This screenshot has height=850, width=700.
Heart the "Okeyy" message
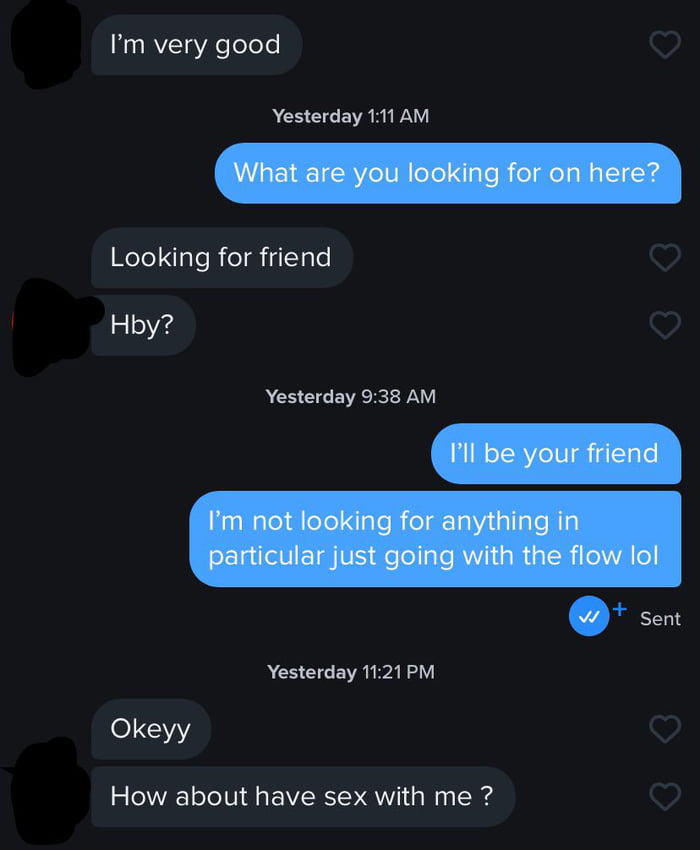pos(665,729)
